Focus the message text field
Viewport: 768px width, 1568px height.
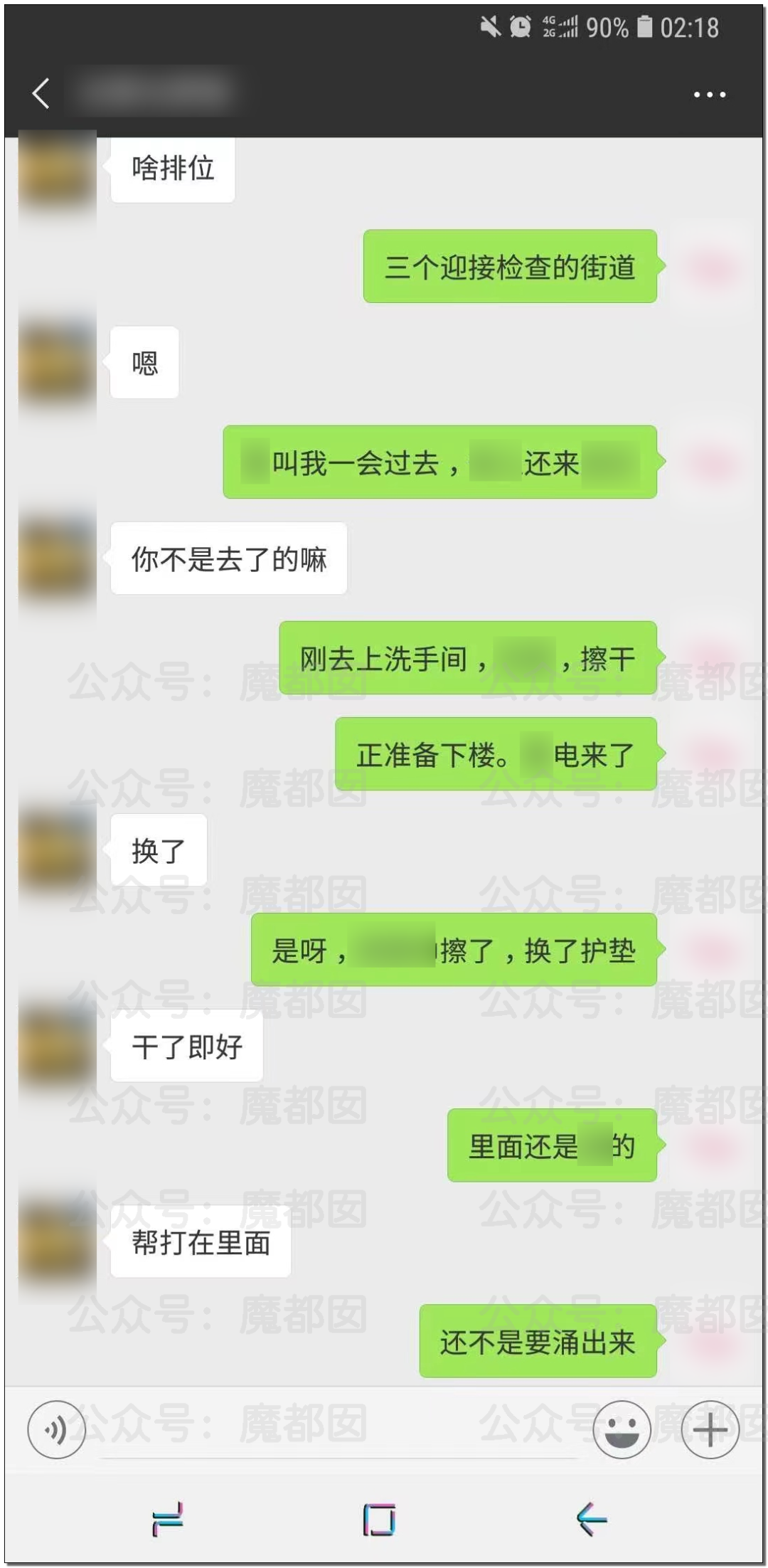[338, 1430]
